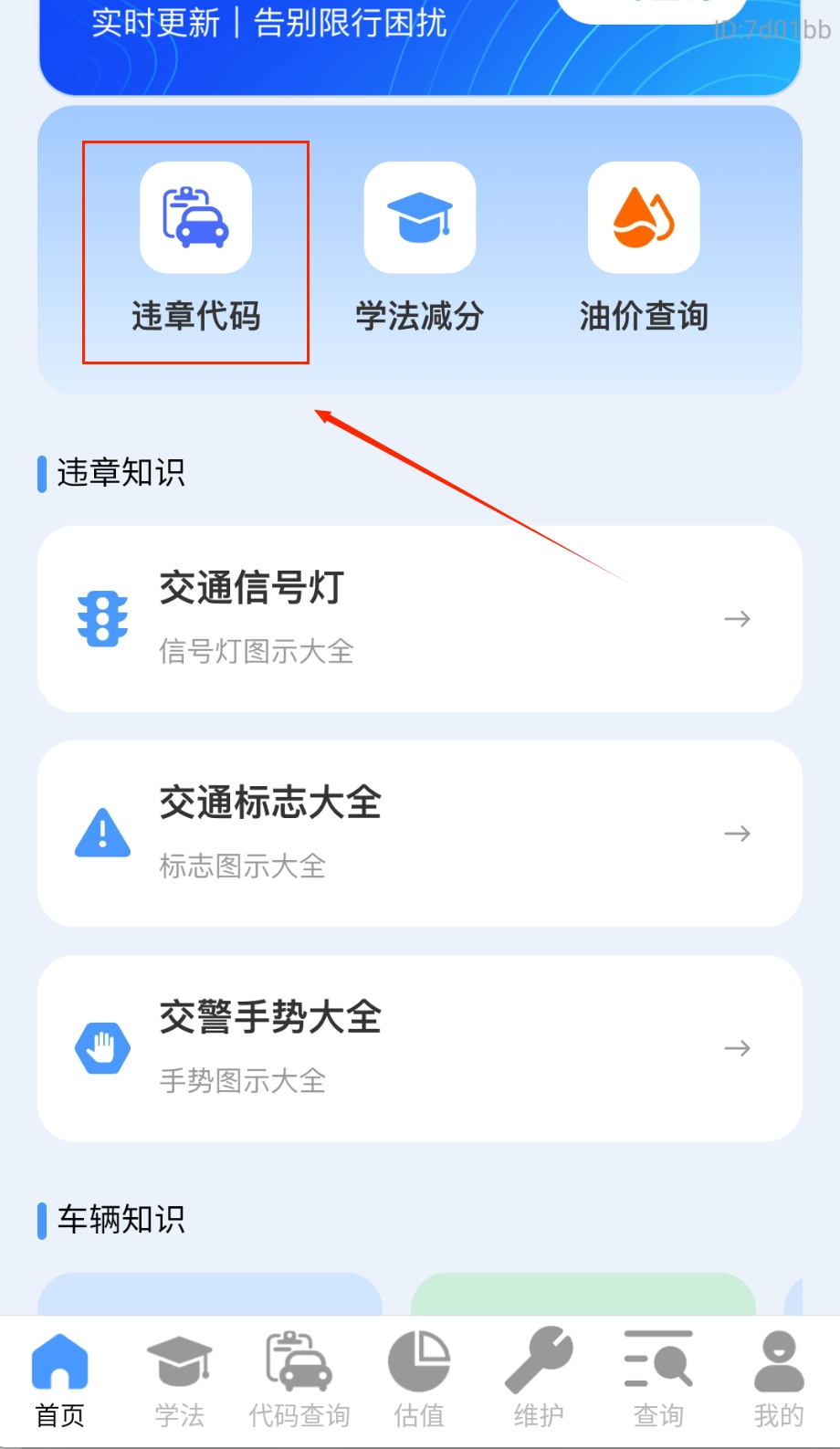Click the 车辆知识 section heading

(x=121, y=1218)
